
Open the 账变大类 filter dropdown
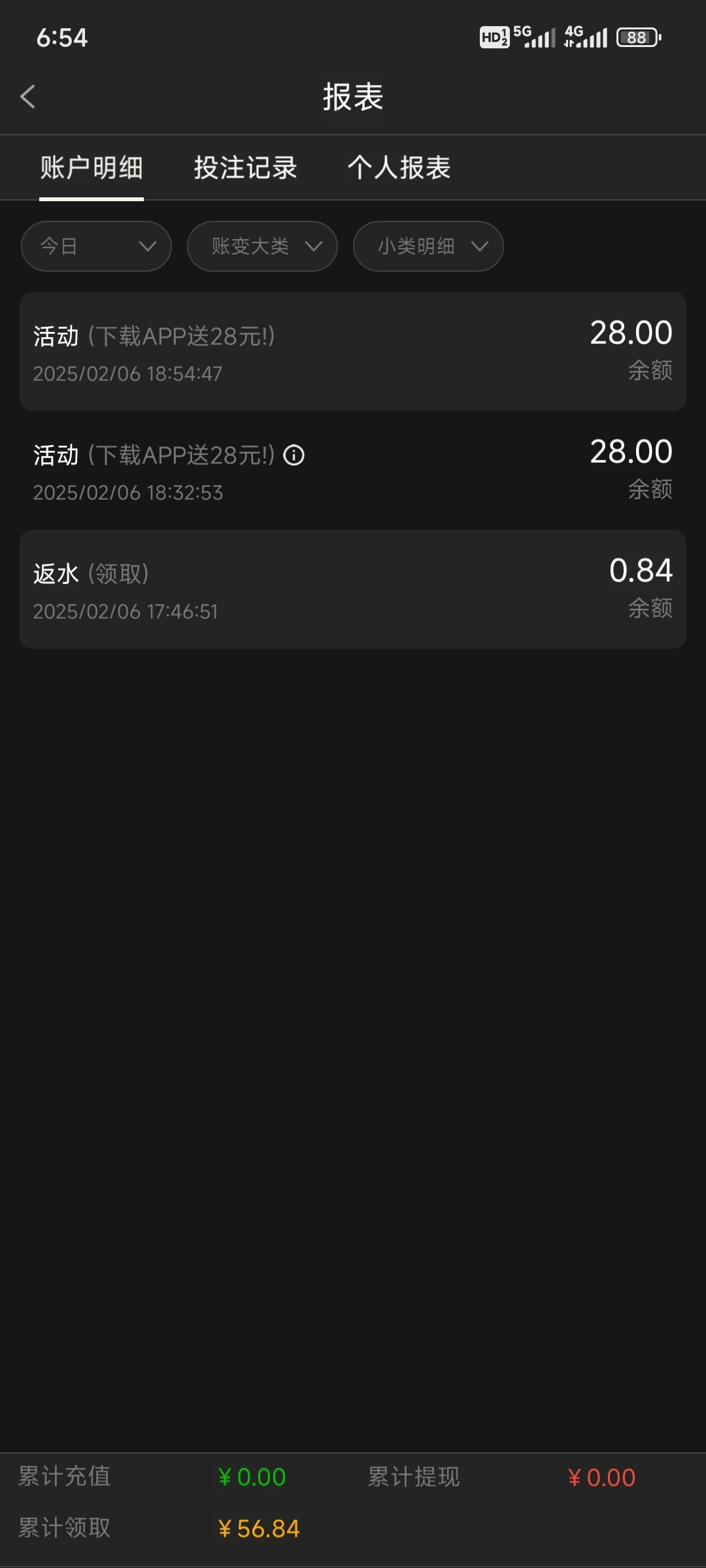[262, 246]
